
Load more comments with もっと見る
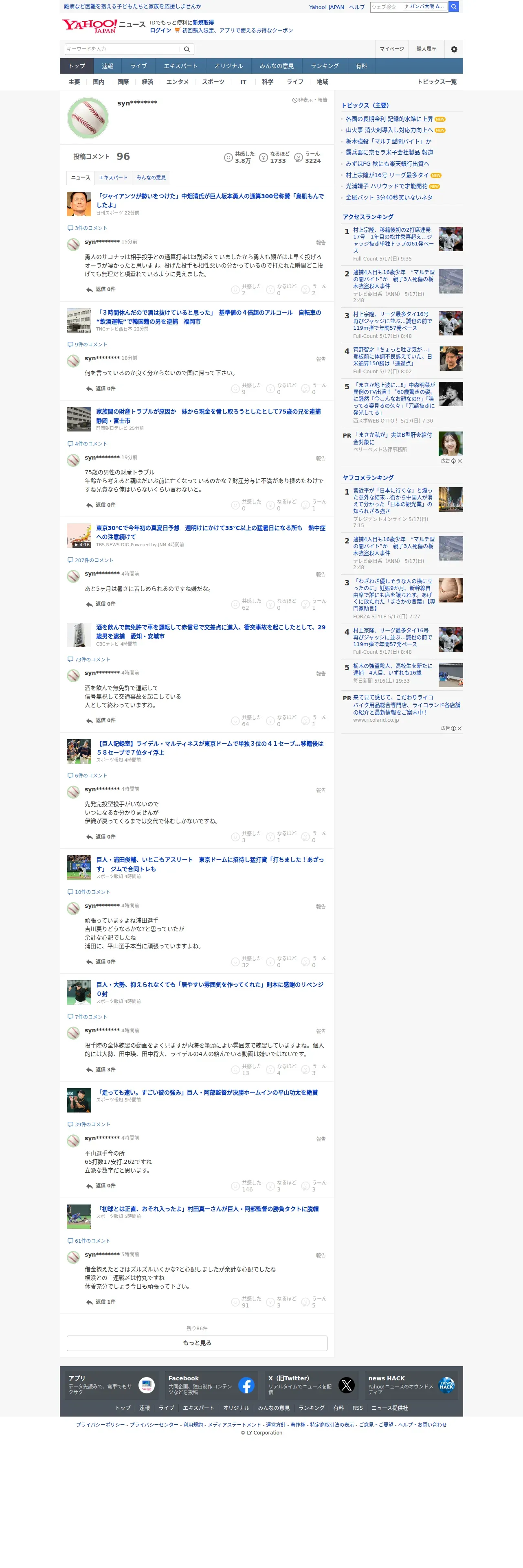197,1343
